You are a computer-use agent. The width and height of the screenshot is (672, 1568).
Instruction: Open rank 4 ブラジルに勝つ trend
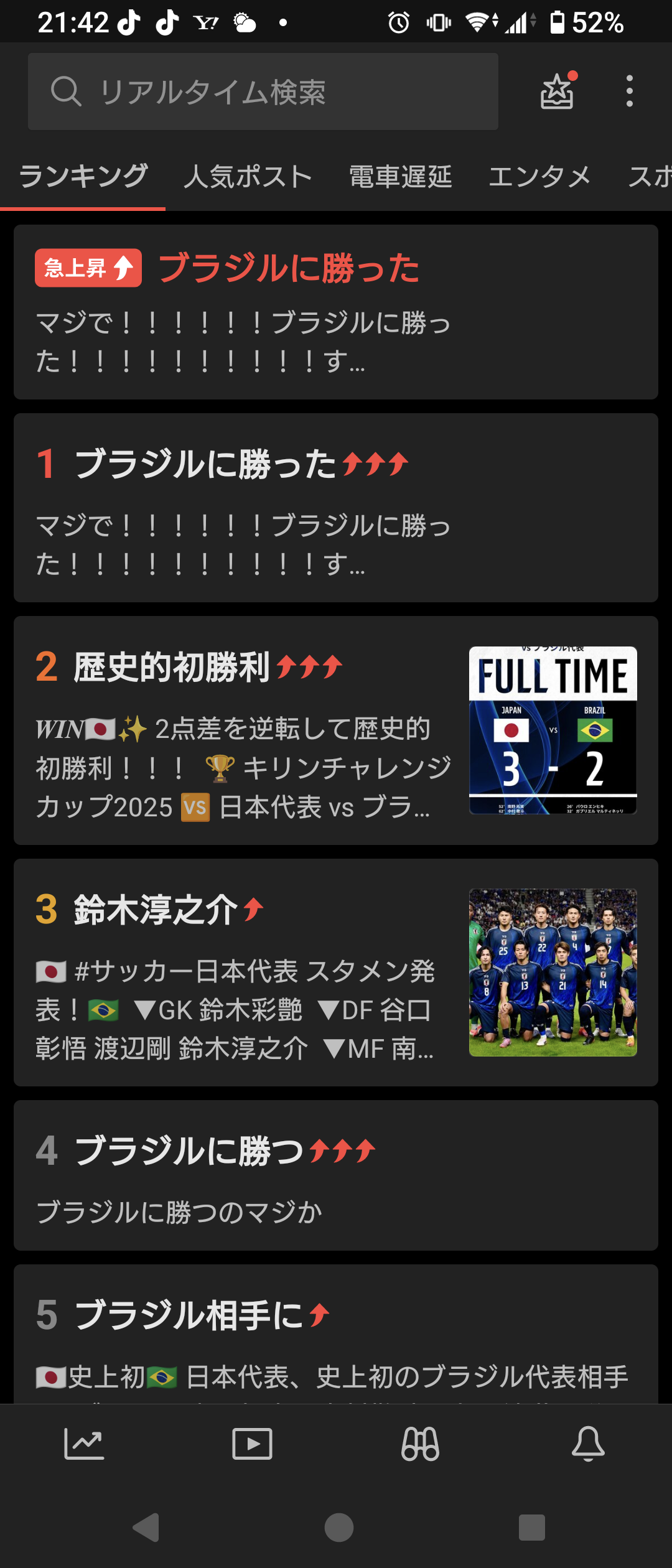click(x=336, y=1175)
